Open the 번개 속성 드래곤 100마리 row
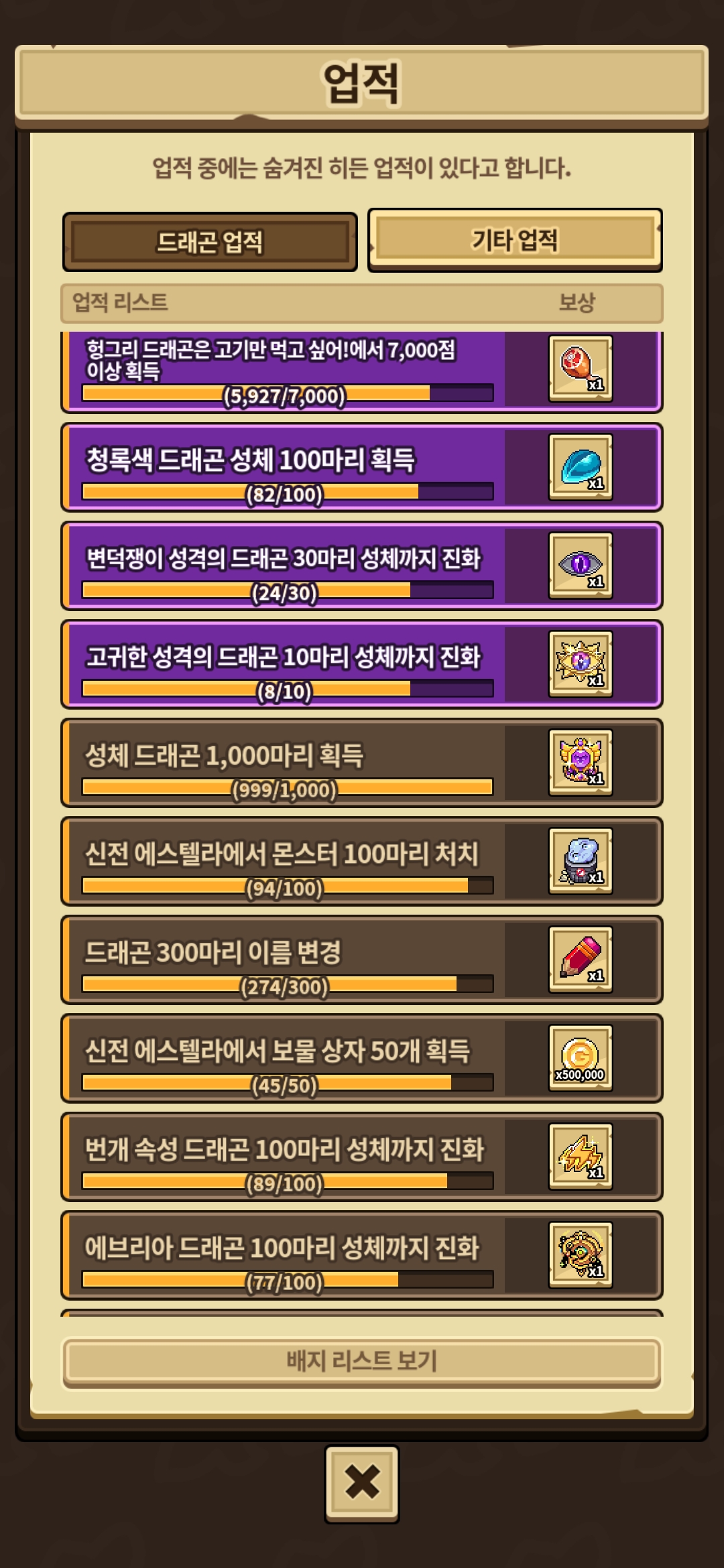 pos(362,1157)
